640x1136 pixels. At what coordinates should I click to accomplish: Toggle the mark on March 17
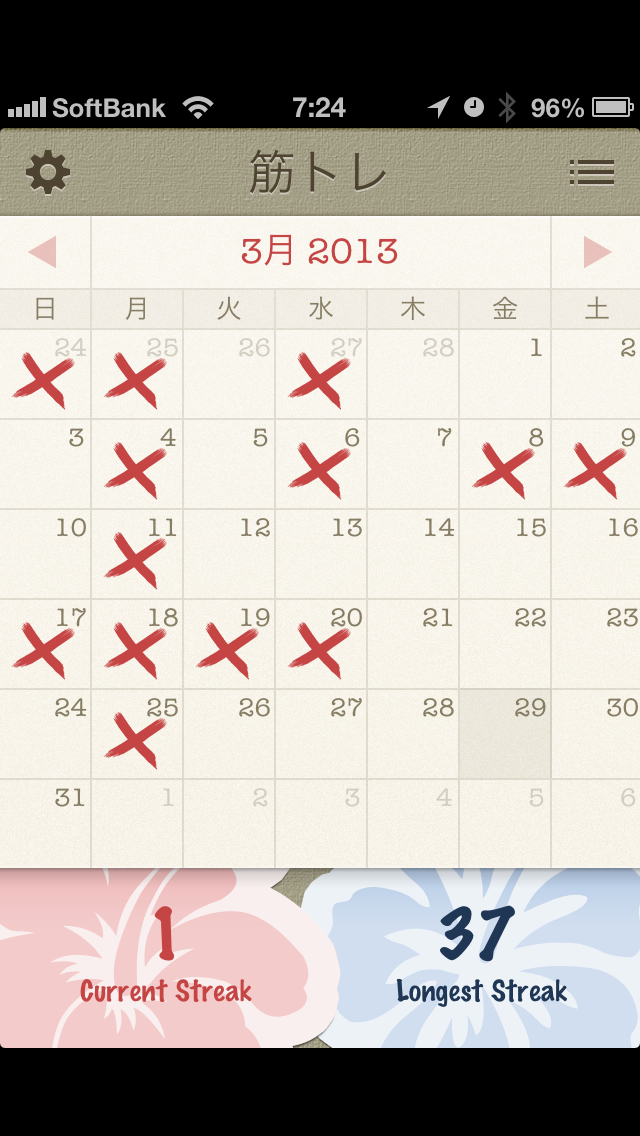[46, 644]
